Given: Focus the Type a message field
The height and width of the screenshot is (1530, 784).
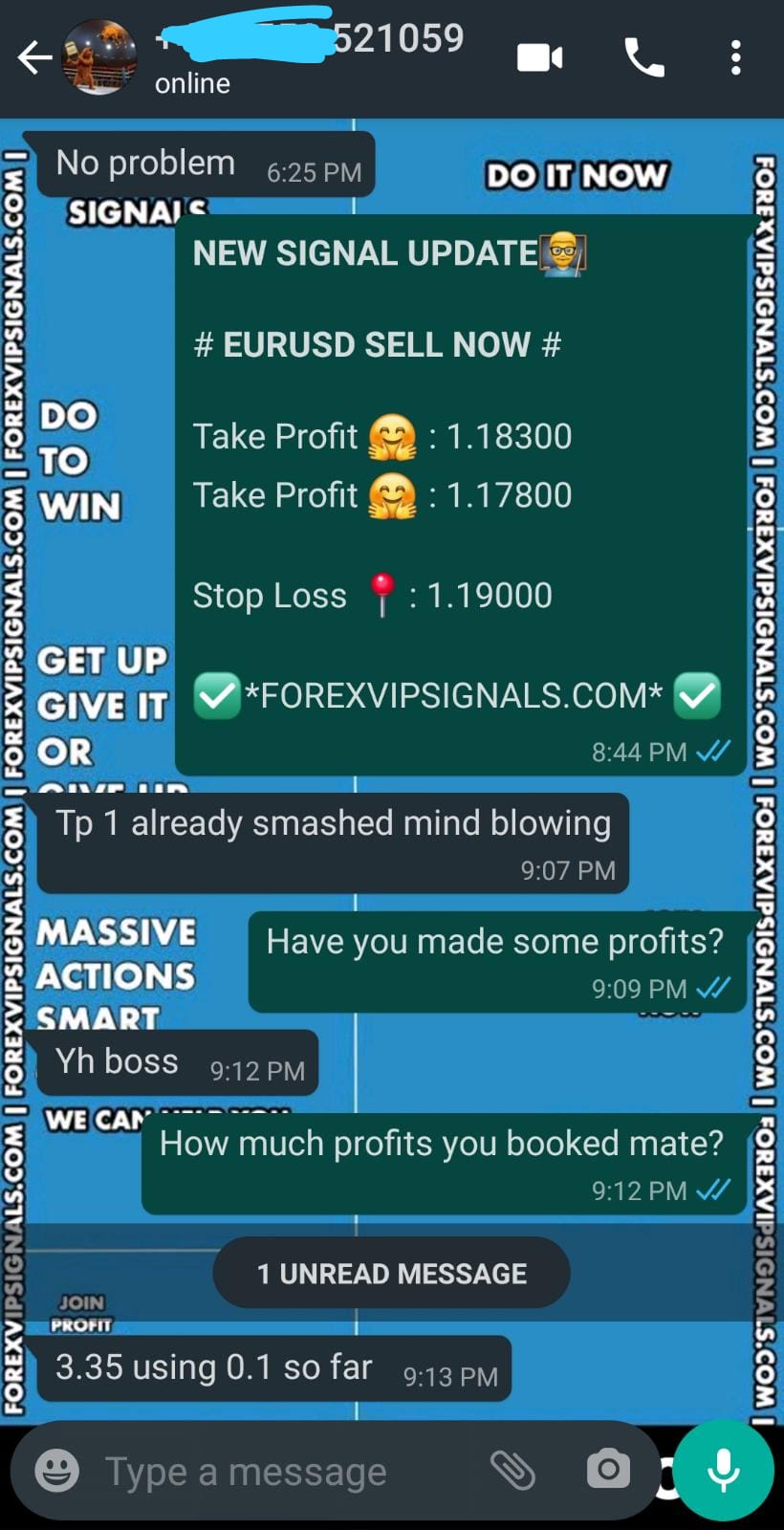Looking at the screenshot, I should coord(277,1471).
